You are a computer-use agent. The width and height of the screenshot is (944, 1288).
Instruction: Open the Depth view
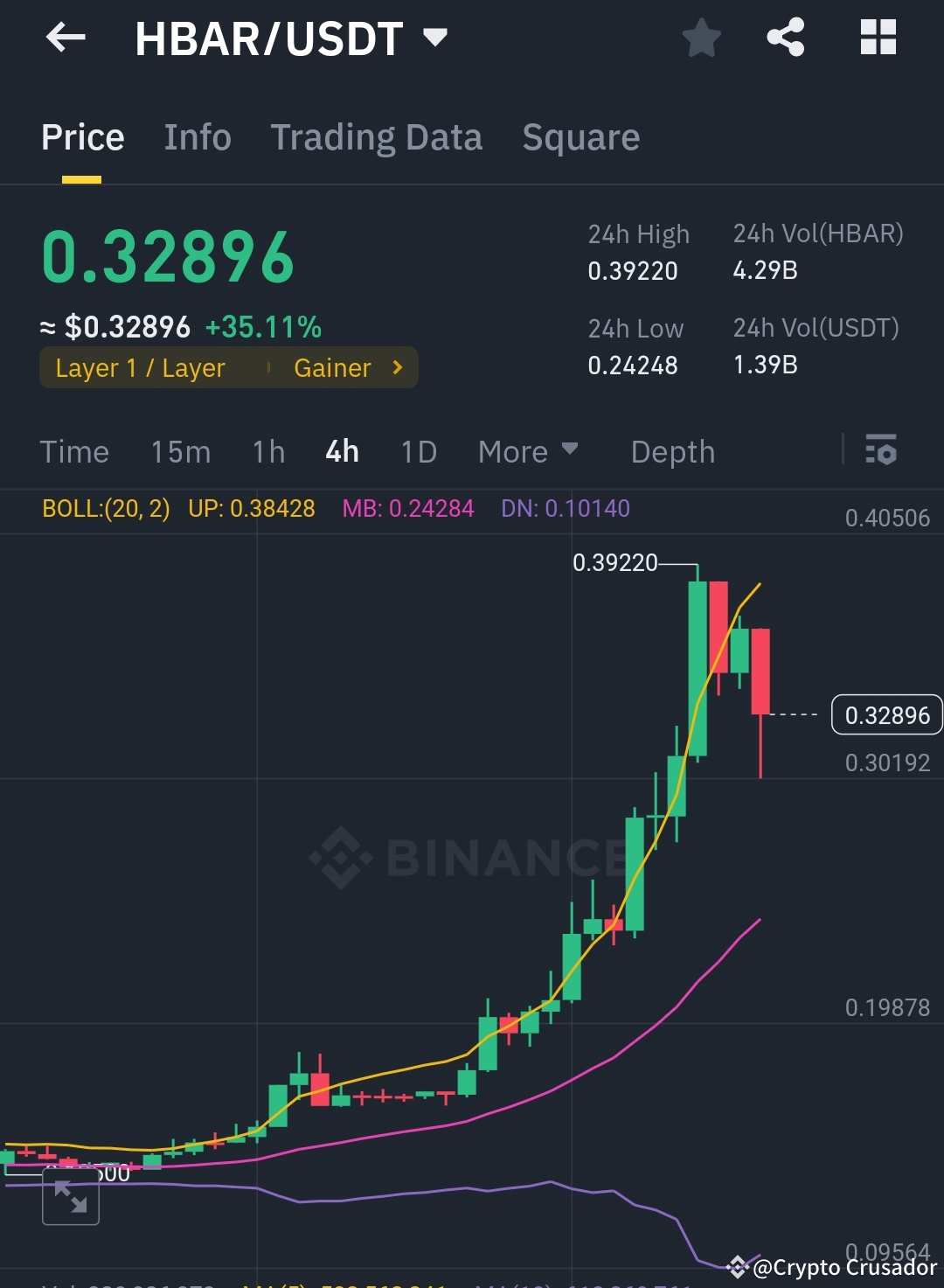tap(672, 451)
